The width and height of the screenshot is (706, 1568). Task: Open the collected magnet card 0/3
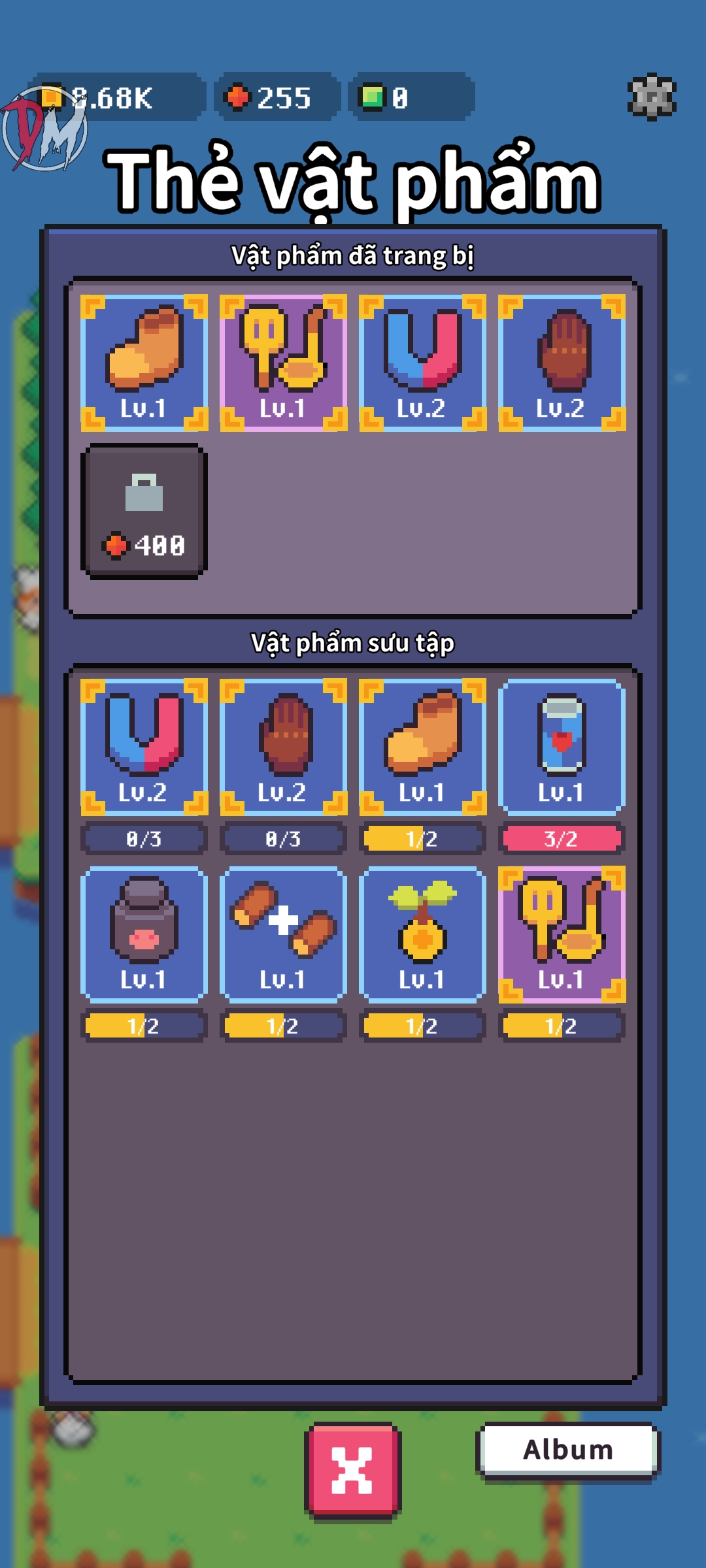(144, 747)
